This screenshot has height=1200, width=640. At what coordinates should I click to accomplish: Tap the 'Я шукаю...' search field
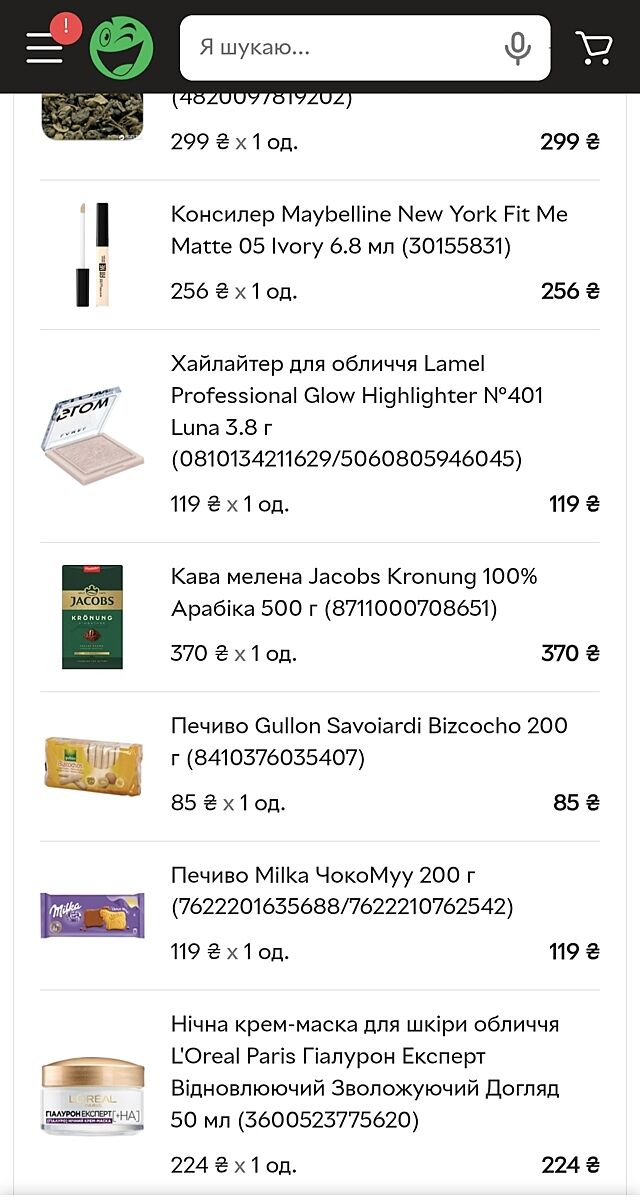tap(340, 48)
